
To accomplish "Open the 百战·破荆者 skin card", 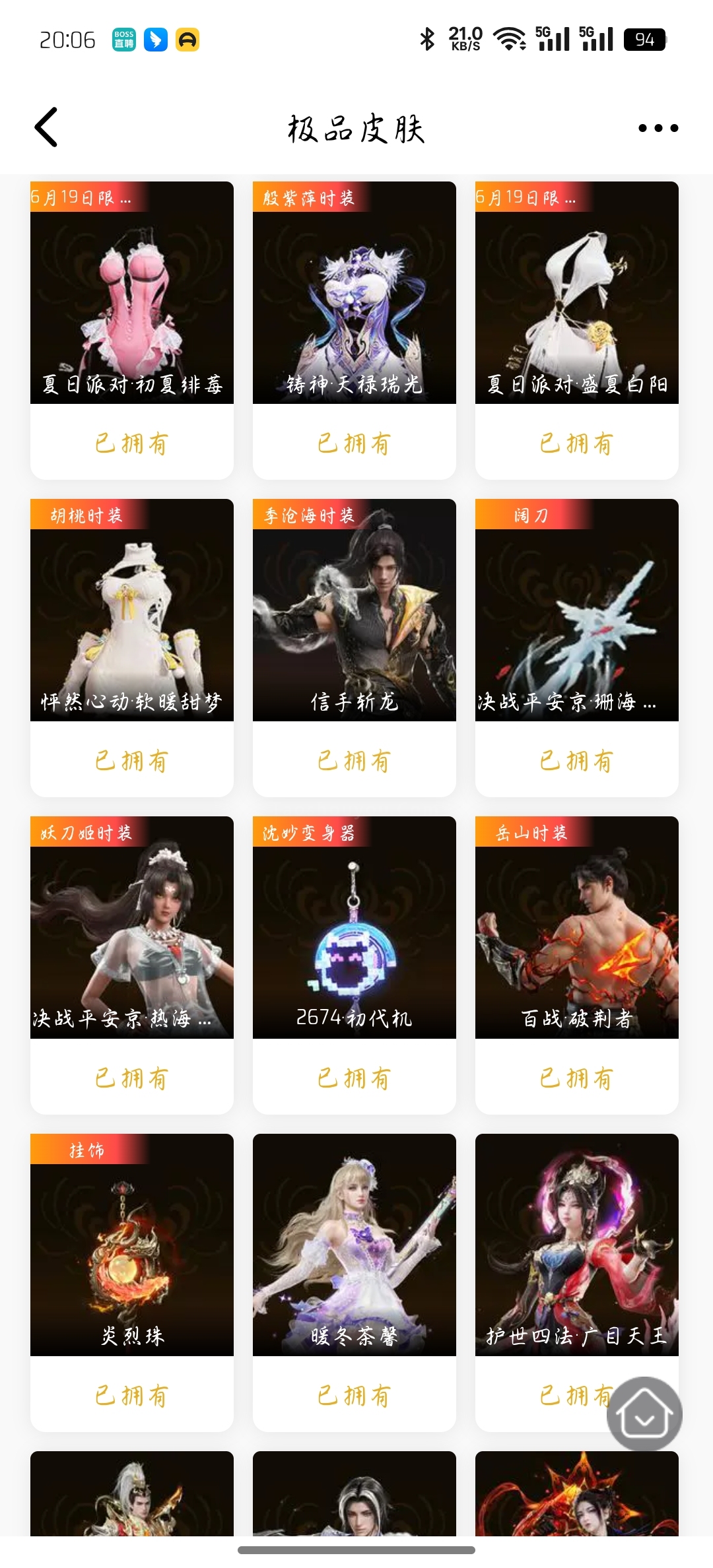I will [x=576, y=928].
